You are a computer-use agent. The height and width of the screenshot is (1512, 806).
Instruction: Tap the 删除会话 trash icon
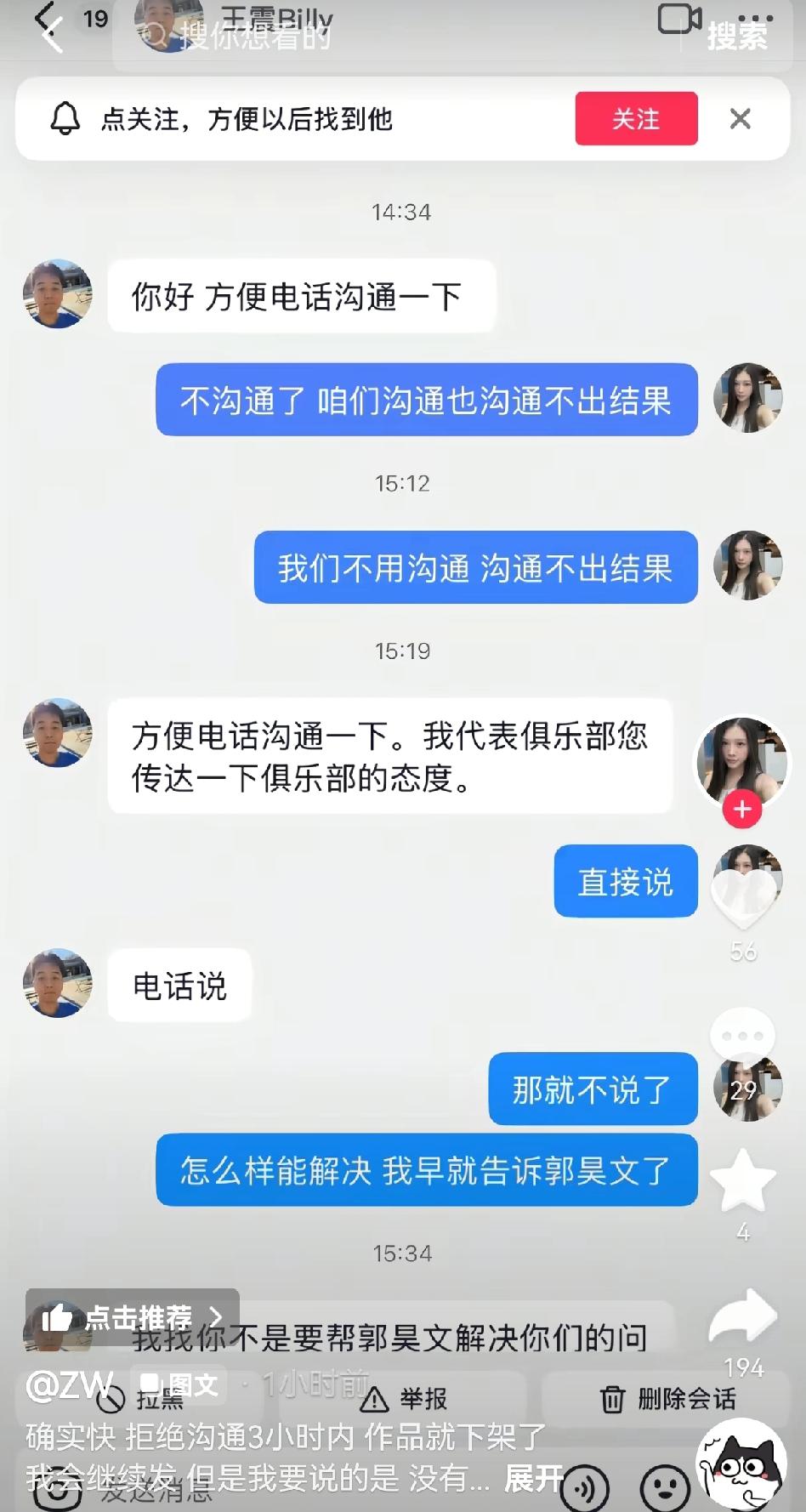615,1400
